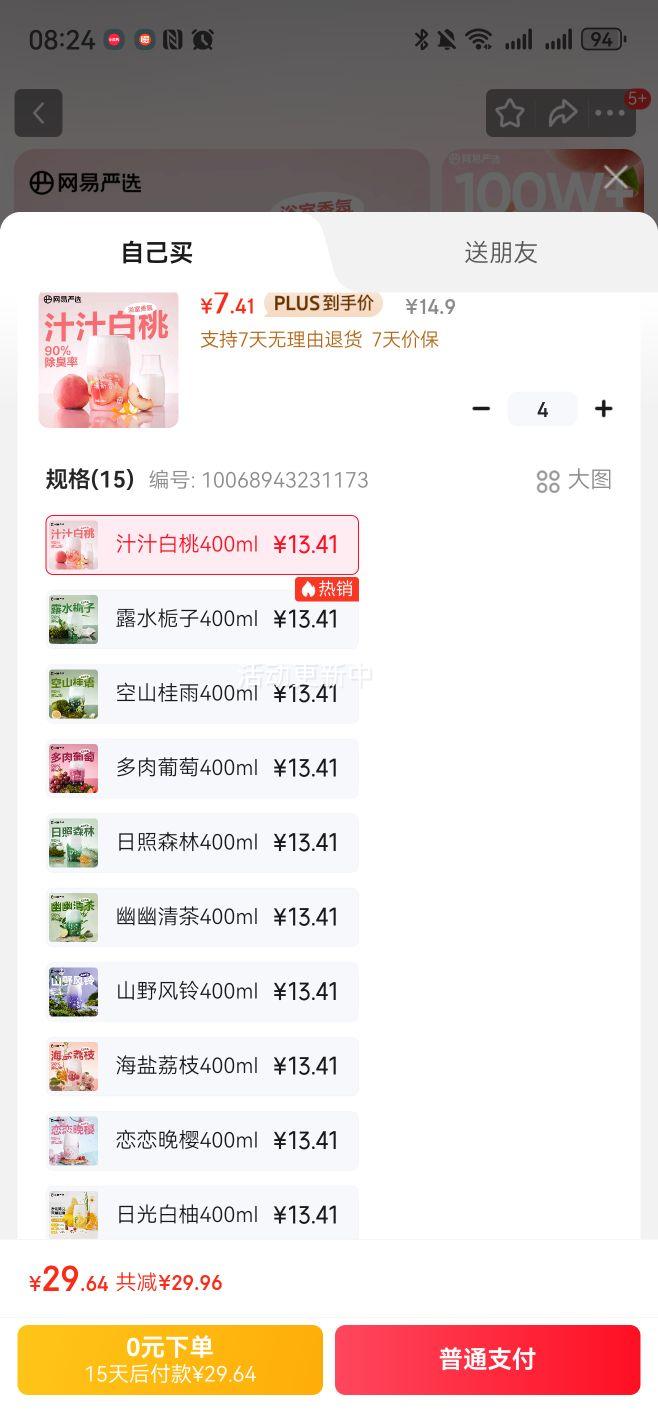Switch to the 送朋友 tab
The width and height of the screenshot is (658, 1416).
[x=500, y=253]
